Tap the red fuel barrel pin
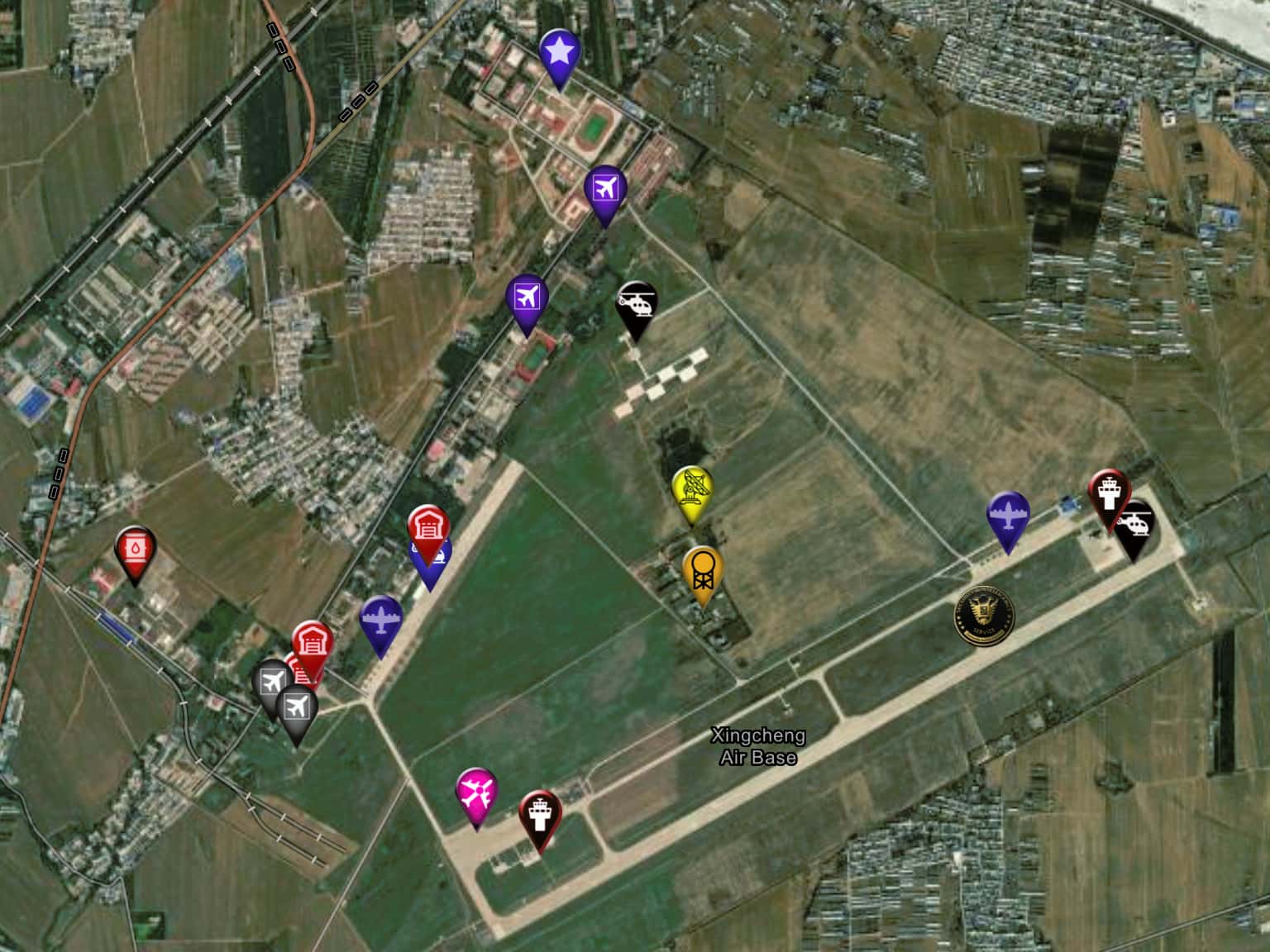 pos(136,548)
